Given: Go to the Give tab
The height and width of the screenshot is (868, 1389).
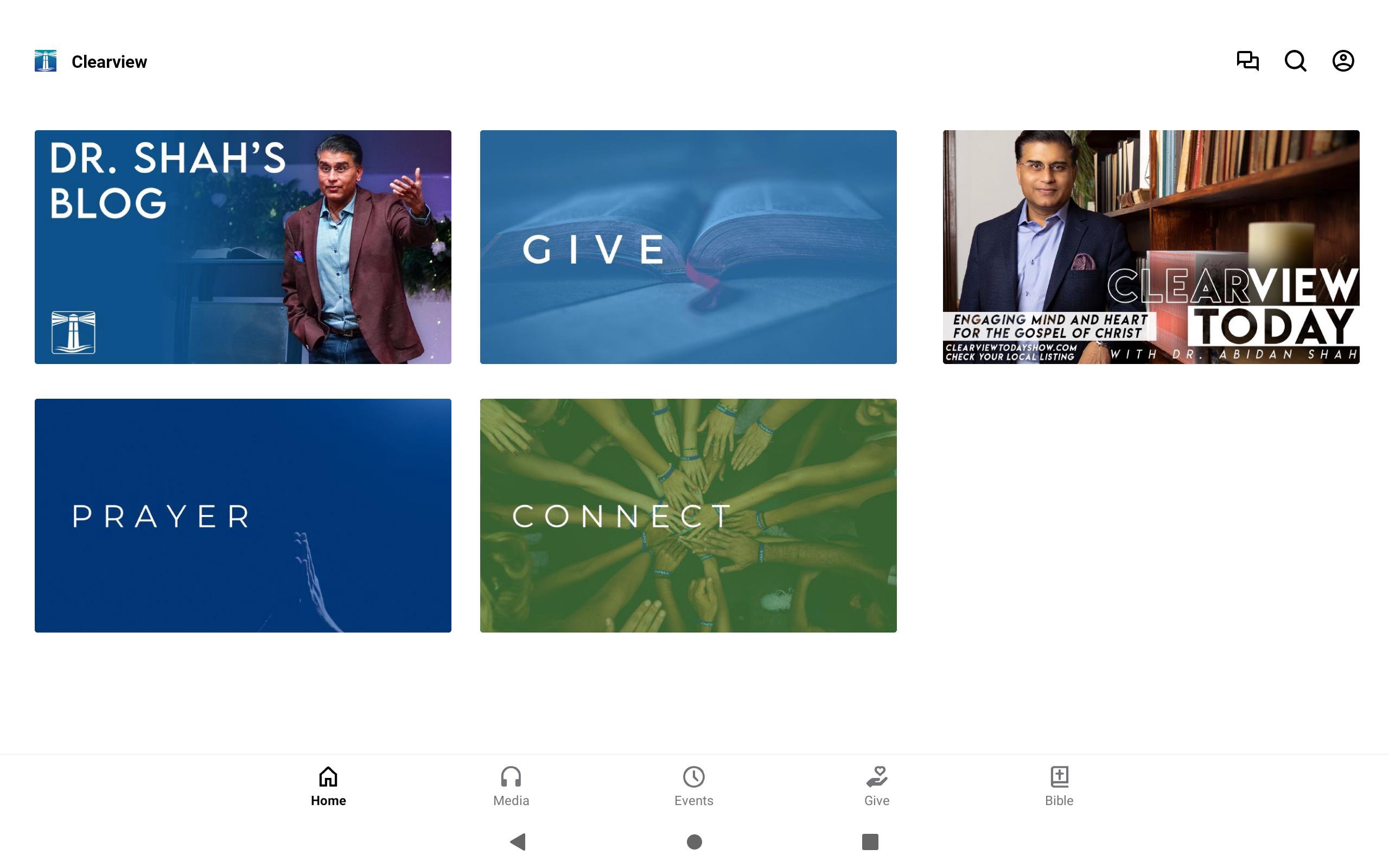Looking at the screenshot, I should 876,786.
